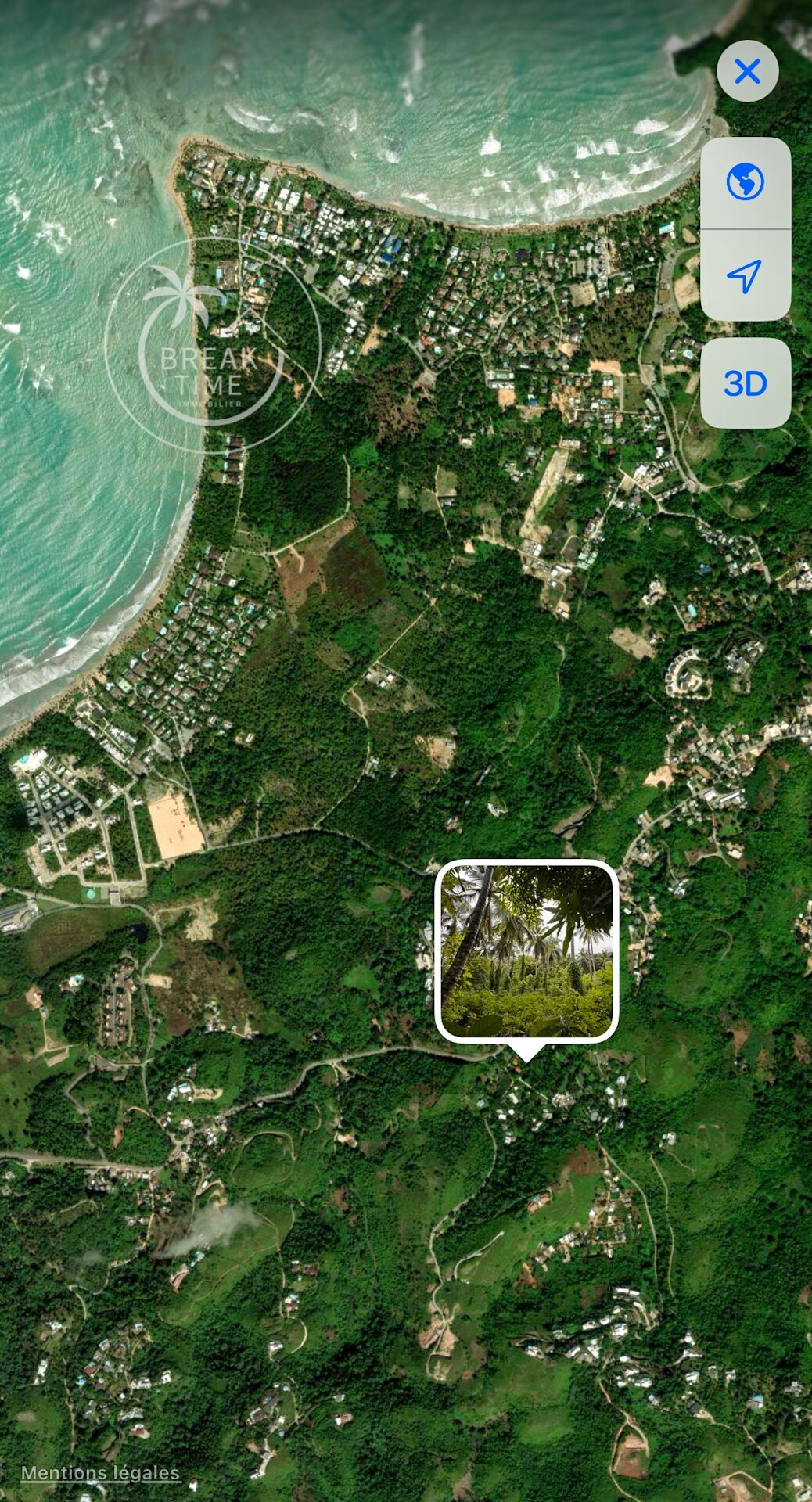The image size is (812, 1502).
Task: Open the palm forest photo pin
Action: pos(526,951)
